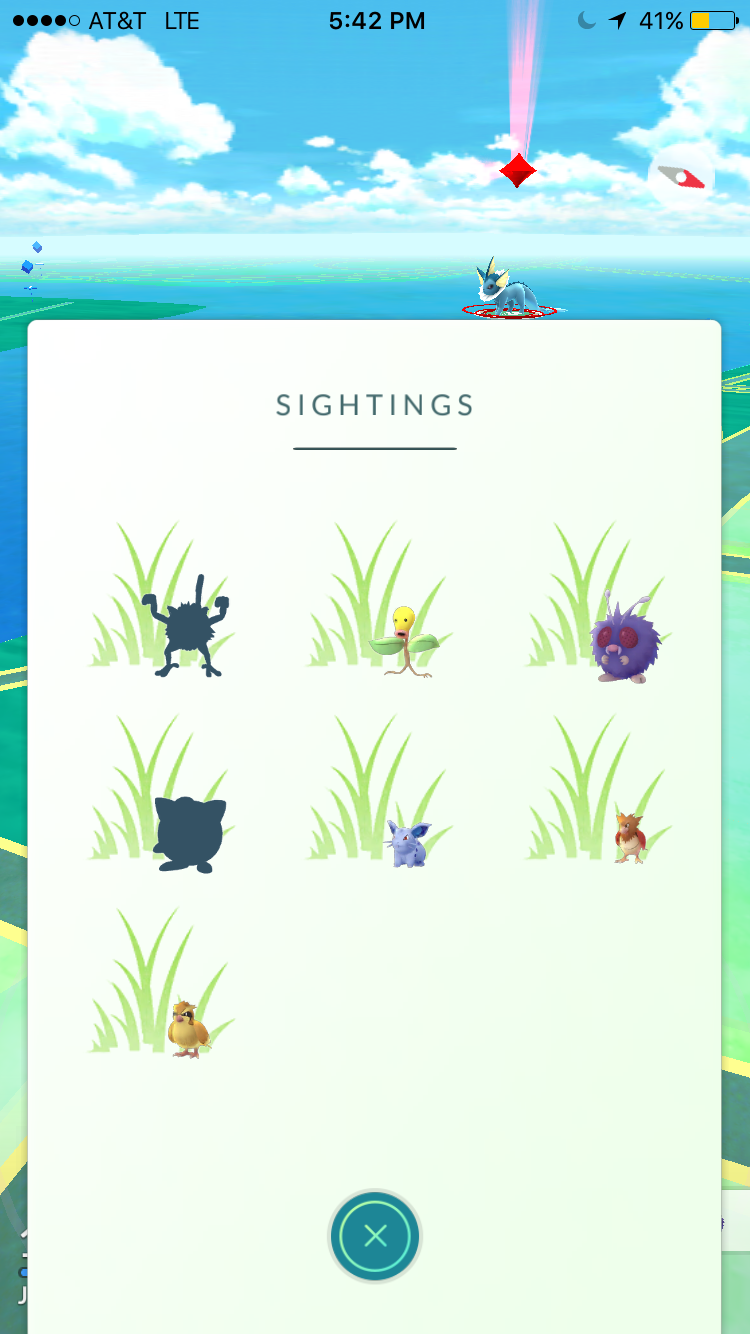The image size is (750, 1334).
Task: Select the Jigglypuff silhouette sighting
Action: pos(186,835)
